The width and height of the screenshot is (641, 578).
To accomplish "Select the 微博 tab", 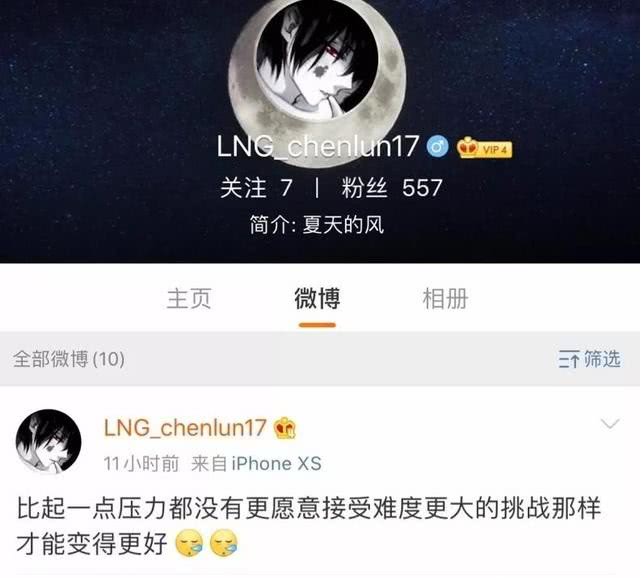I will tap(316, 298).
